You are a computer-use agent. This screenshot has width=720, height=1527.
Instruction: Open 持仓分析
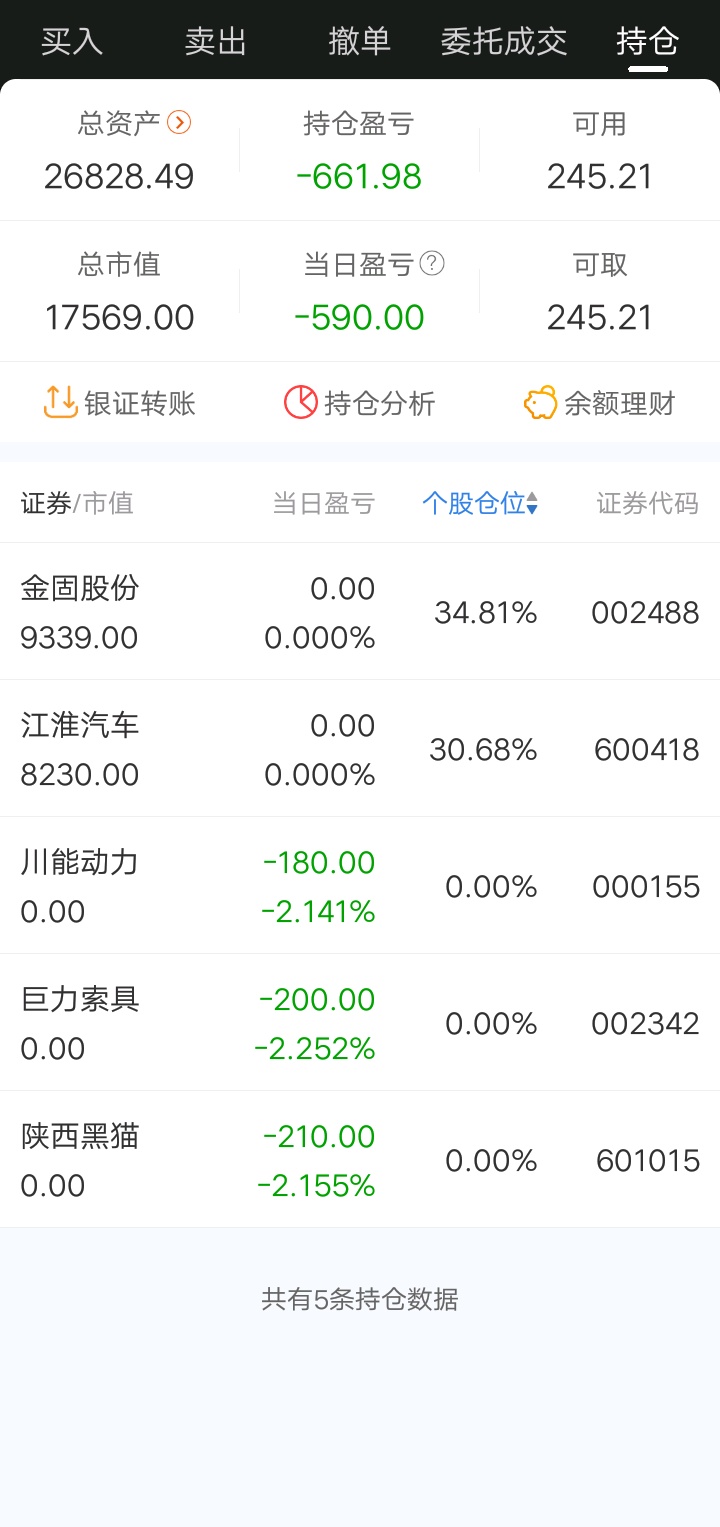[x=360, y=403]
